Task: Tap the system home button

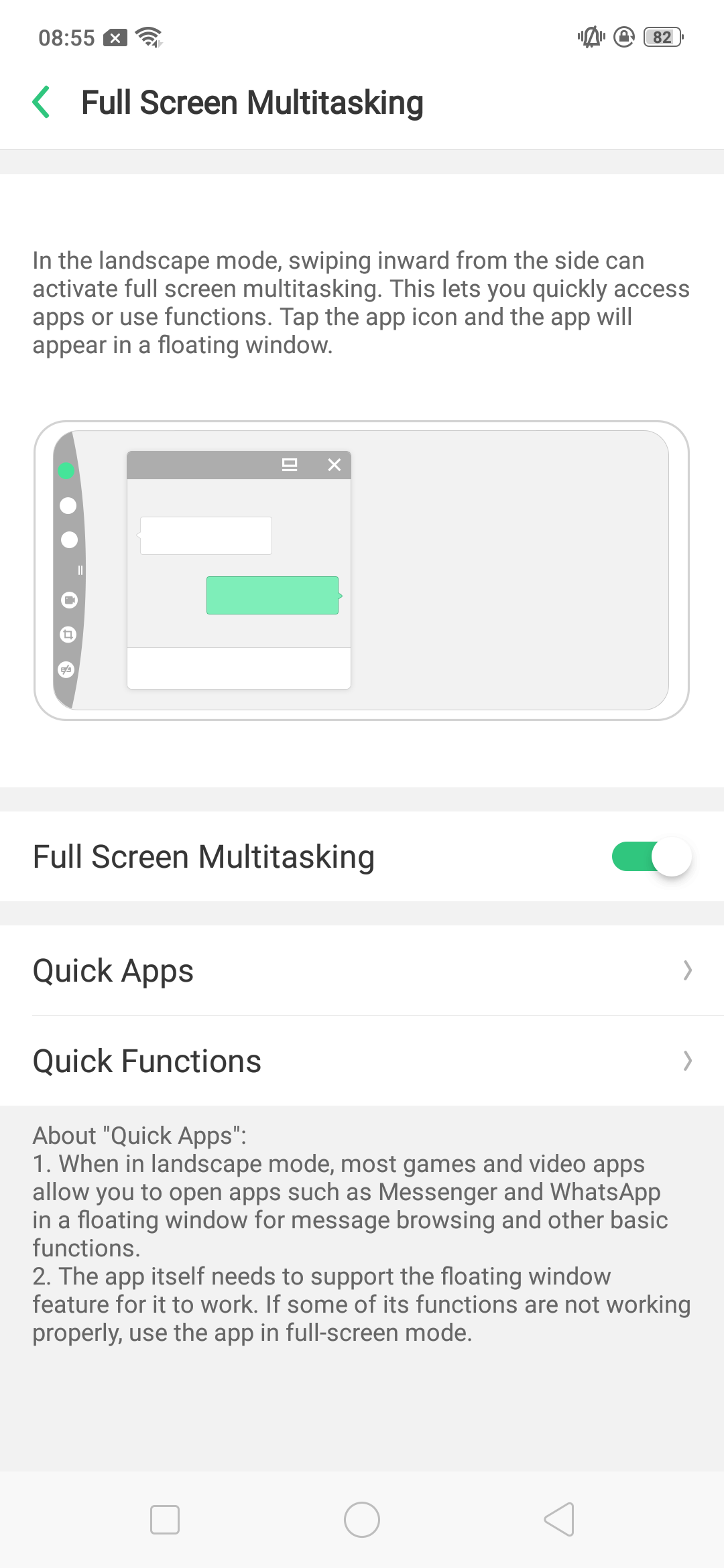Action: (x=362, y=1520)
